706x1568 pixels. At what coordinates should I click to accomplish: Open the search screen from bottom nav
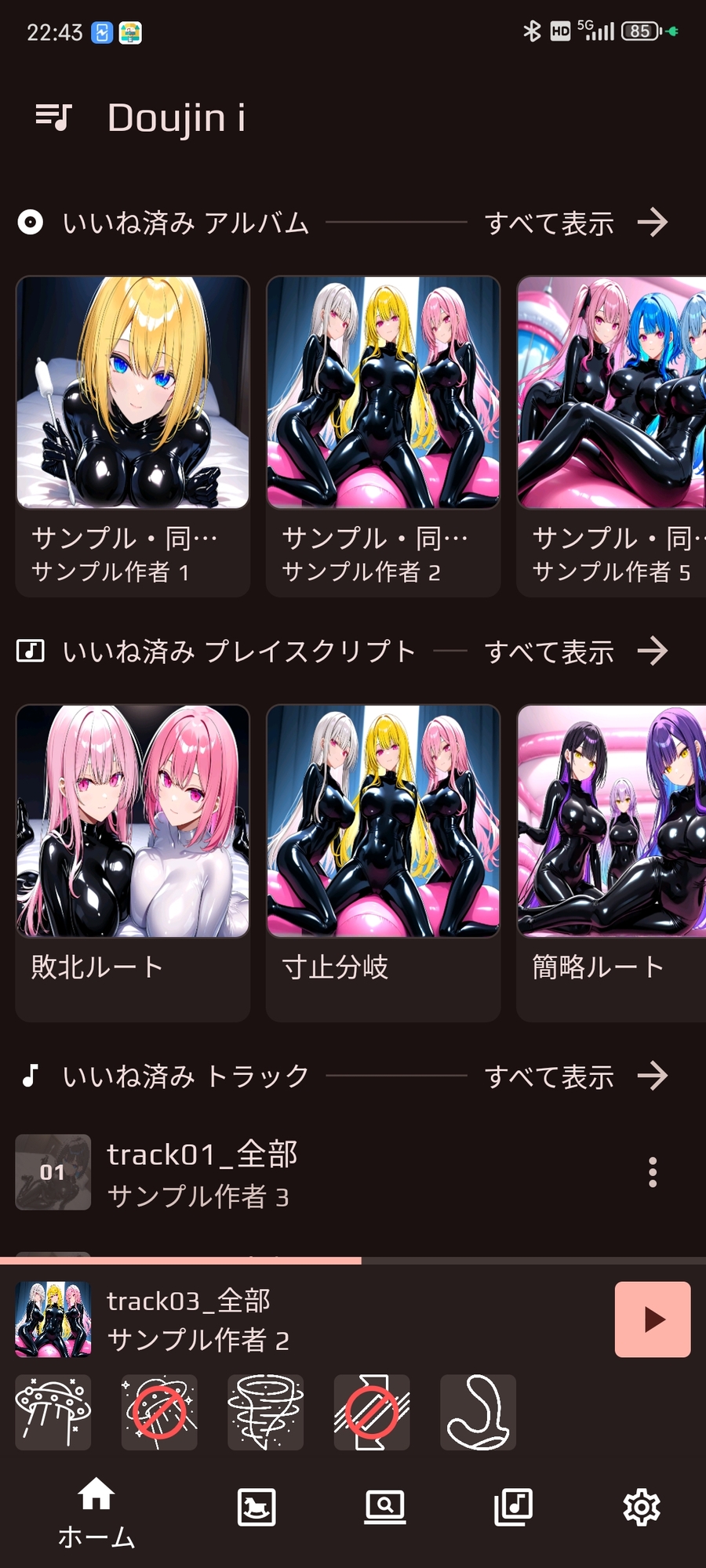click(x=384, y=1505)
